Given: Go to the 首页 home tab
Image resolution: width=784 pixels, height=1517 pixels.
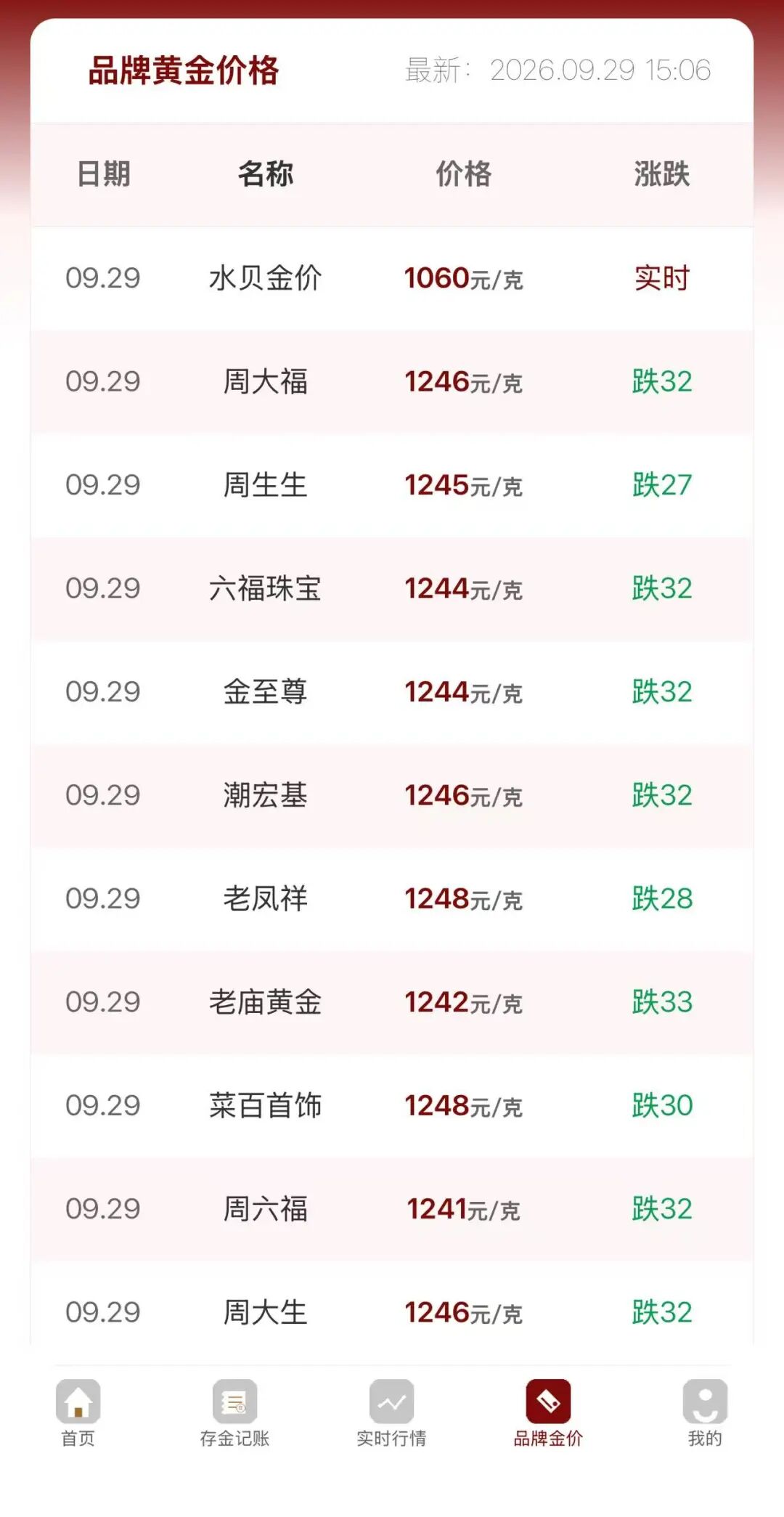Looking at the screenshot, I should pyautogui.click(x=78, y=1412).
